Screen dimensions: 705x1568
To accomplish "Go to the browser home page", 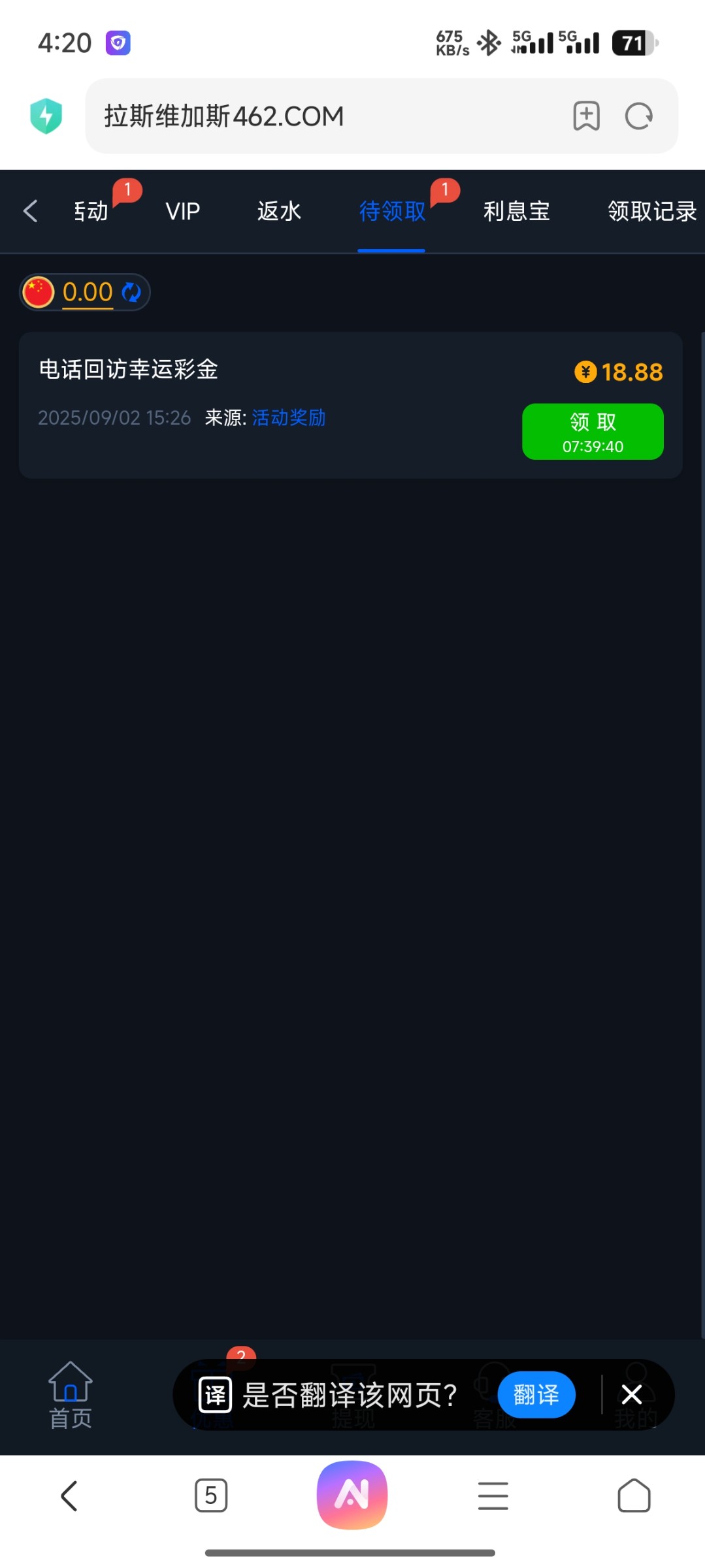I will pos(633,1495).
